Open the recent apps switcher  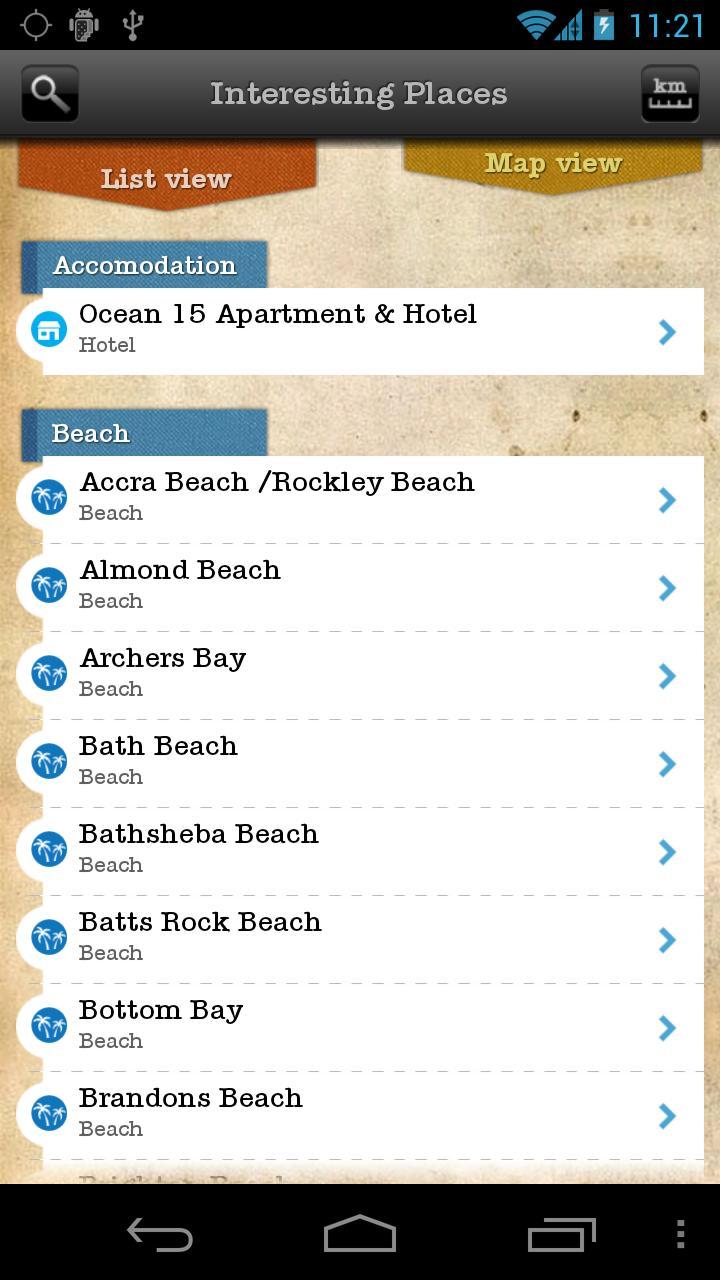tap(561, 1235)
